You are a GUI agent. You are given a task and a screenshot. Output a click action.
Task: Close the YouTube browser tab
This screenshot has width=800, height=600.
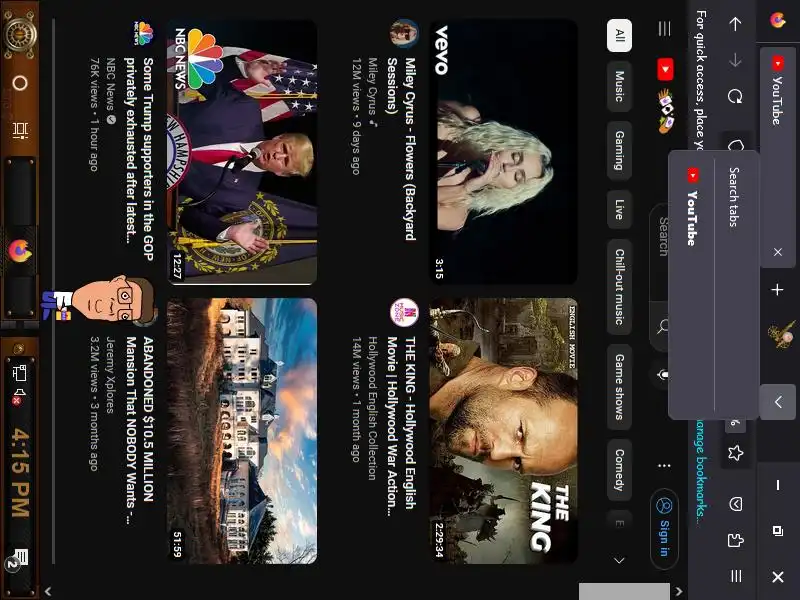pyautogui.click(x=778, y=253)
